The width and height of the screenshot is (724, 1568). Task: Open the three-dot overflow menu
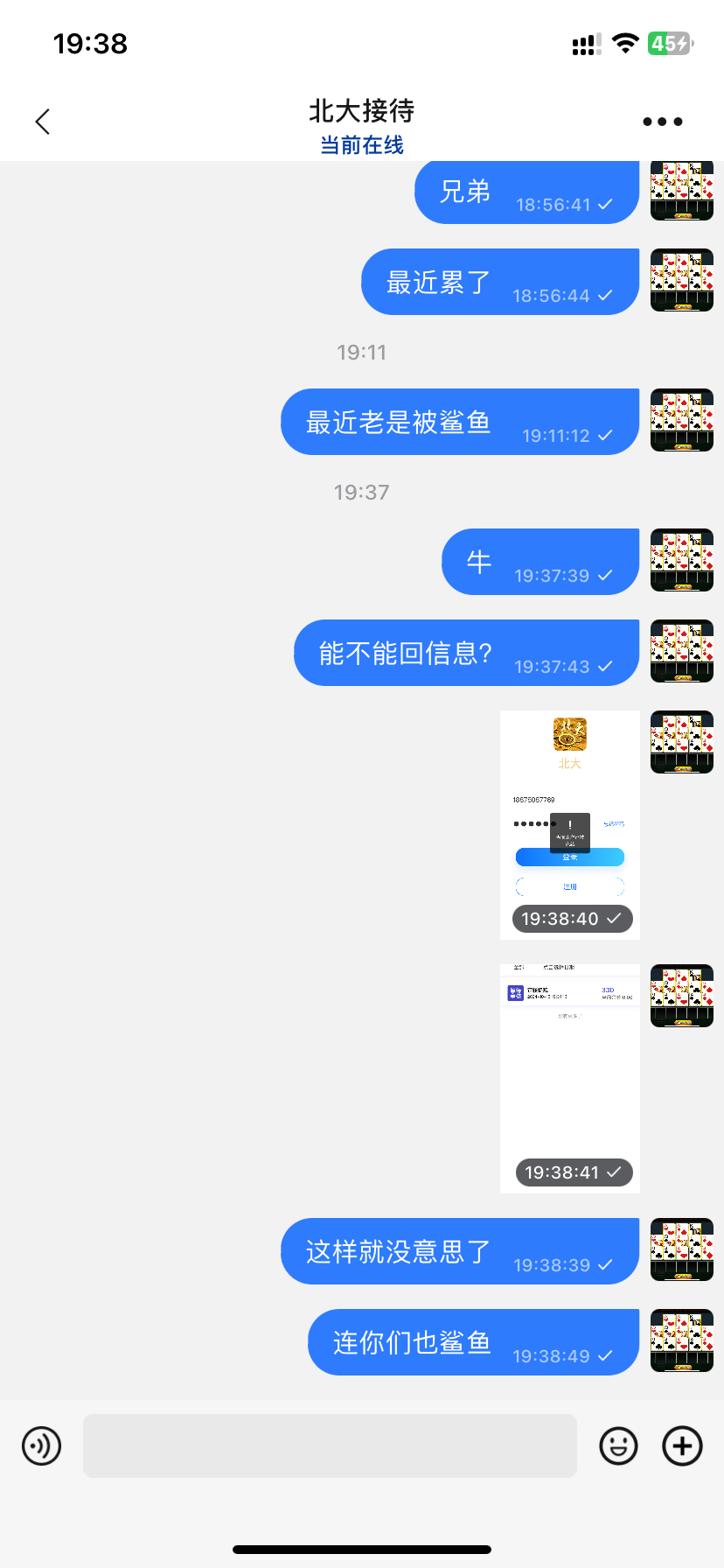(662, 122)
